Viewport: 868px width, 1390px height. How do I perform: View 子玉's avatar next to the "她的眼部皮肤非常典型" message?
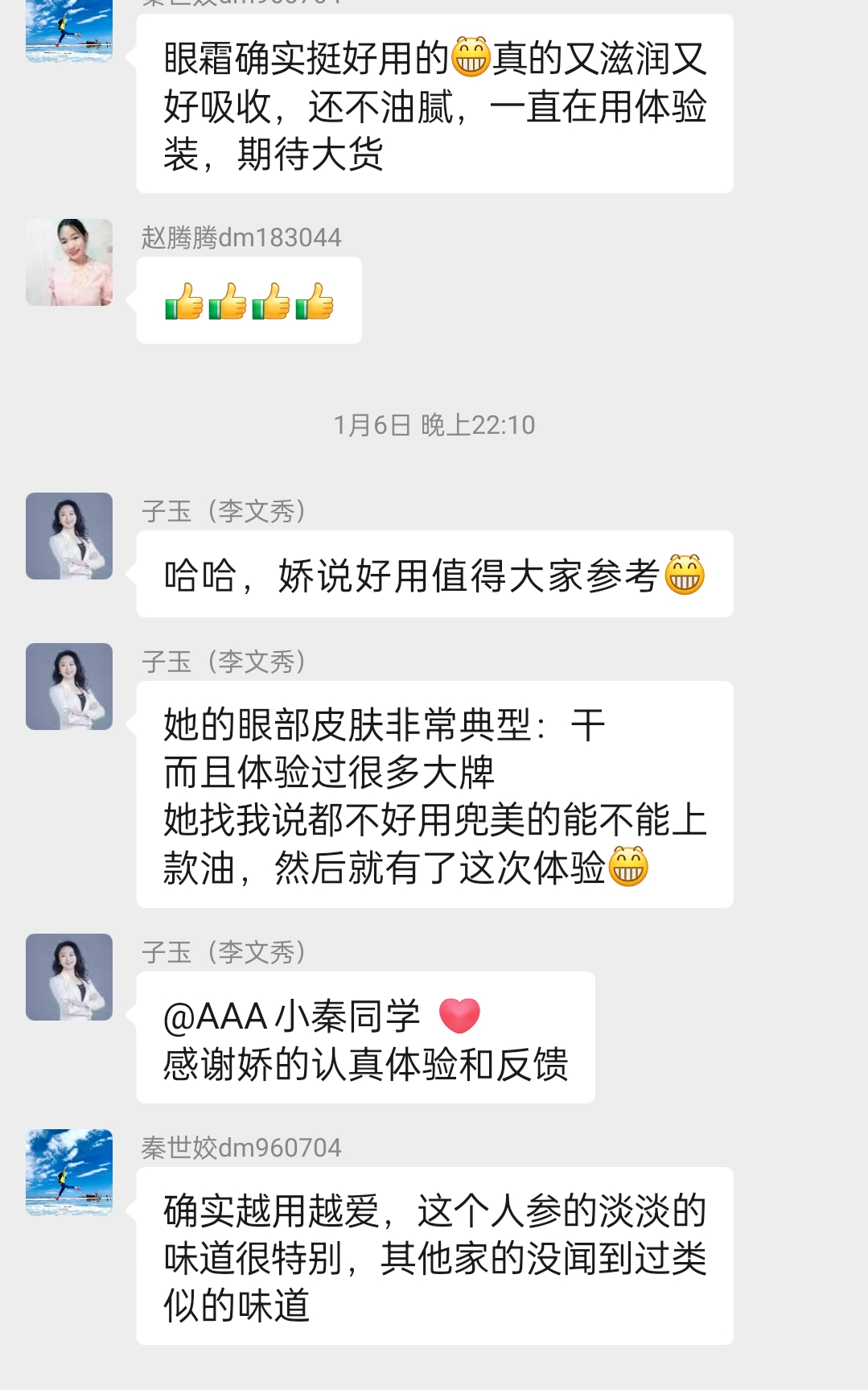coord(69,687)
